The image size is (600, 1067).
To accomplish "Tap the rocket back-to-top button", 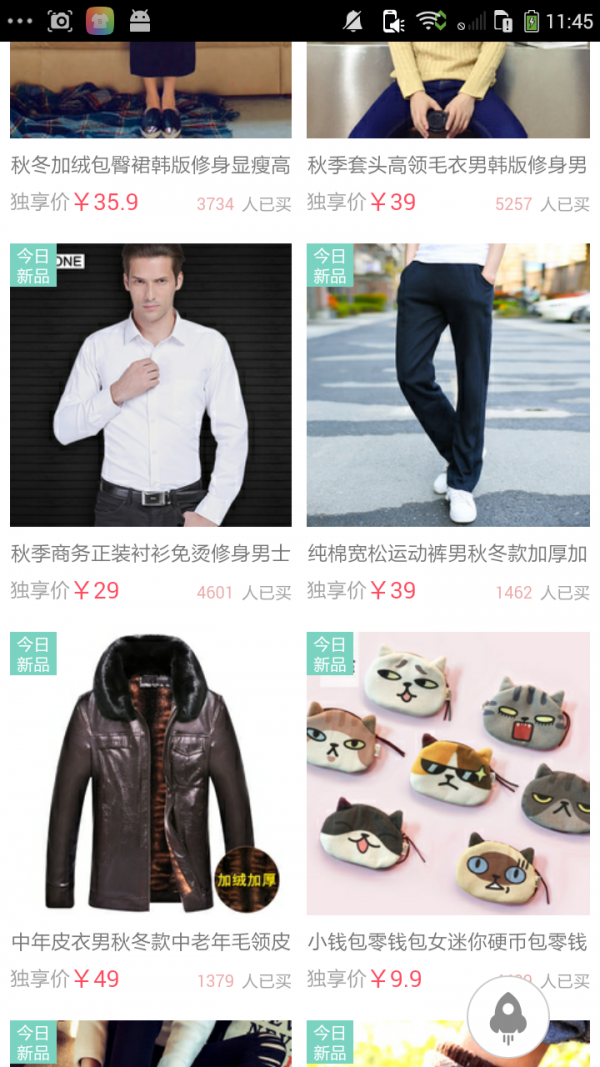I will point(508,1017).
